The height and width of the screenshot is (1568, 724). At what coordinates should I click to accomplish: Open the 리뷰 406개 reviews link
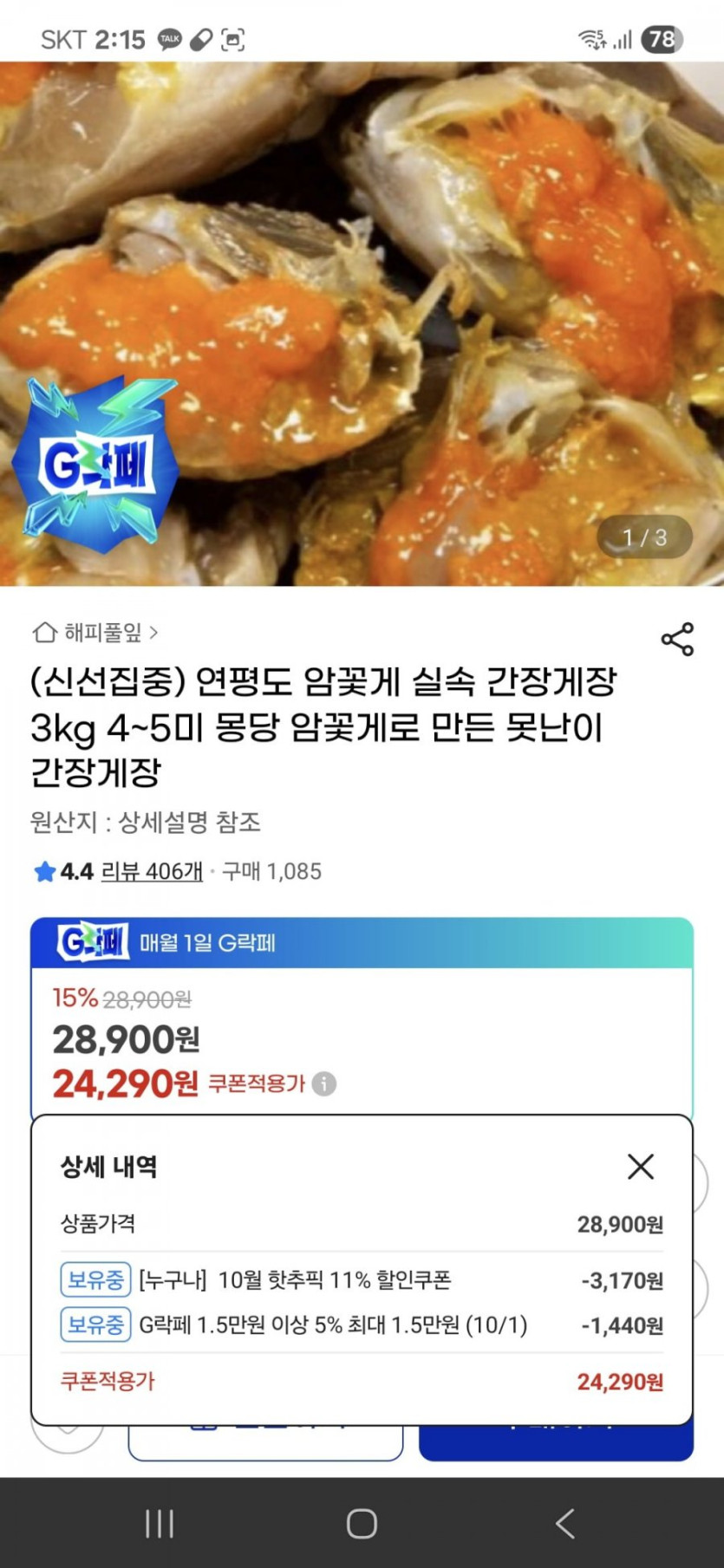[152, 871]
